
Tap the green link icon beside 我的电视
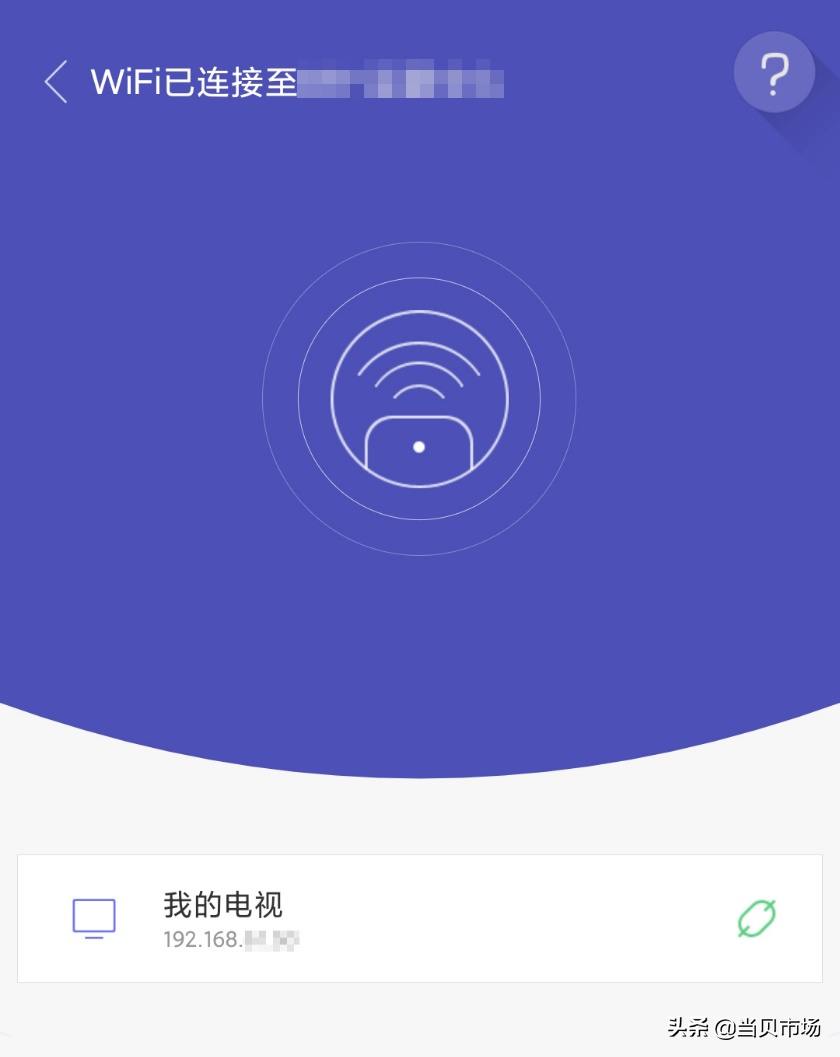click(x=757, y=918)
